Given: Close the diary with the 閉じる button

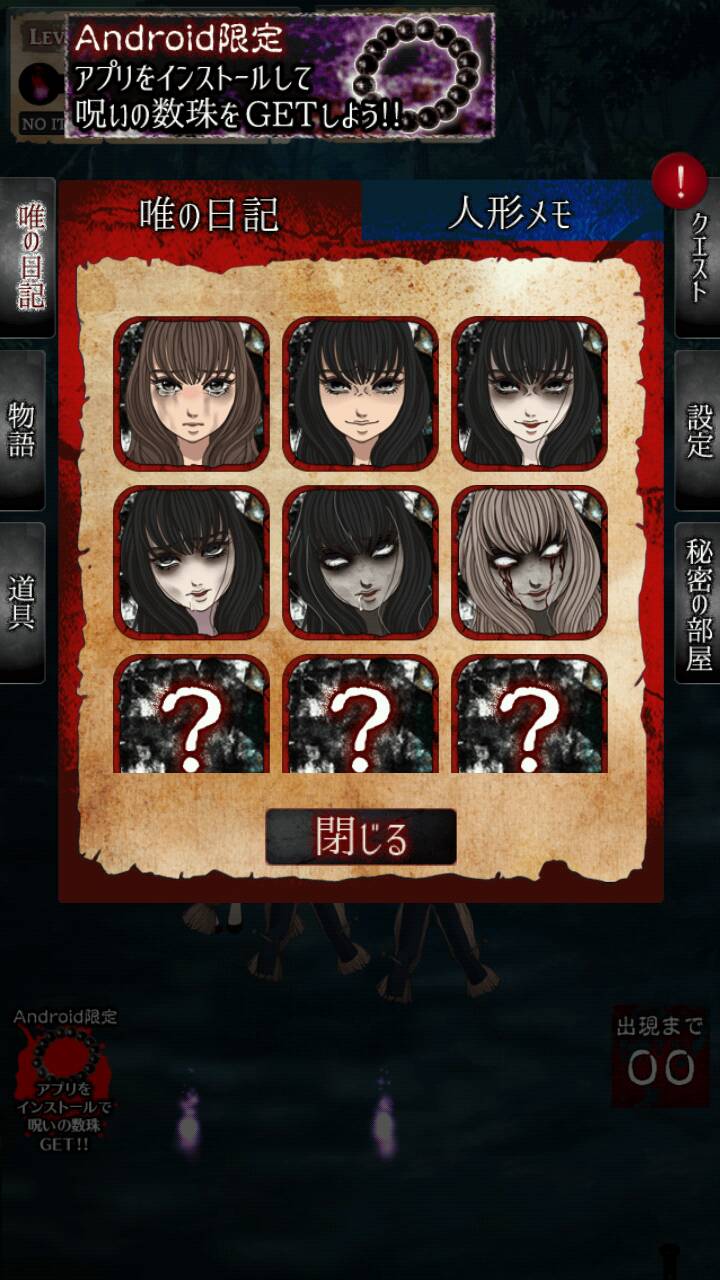Looking at the screenshot, I should tap(361, 837).
